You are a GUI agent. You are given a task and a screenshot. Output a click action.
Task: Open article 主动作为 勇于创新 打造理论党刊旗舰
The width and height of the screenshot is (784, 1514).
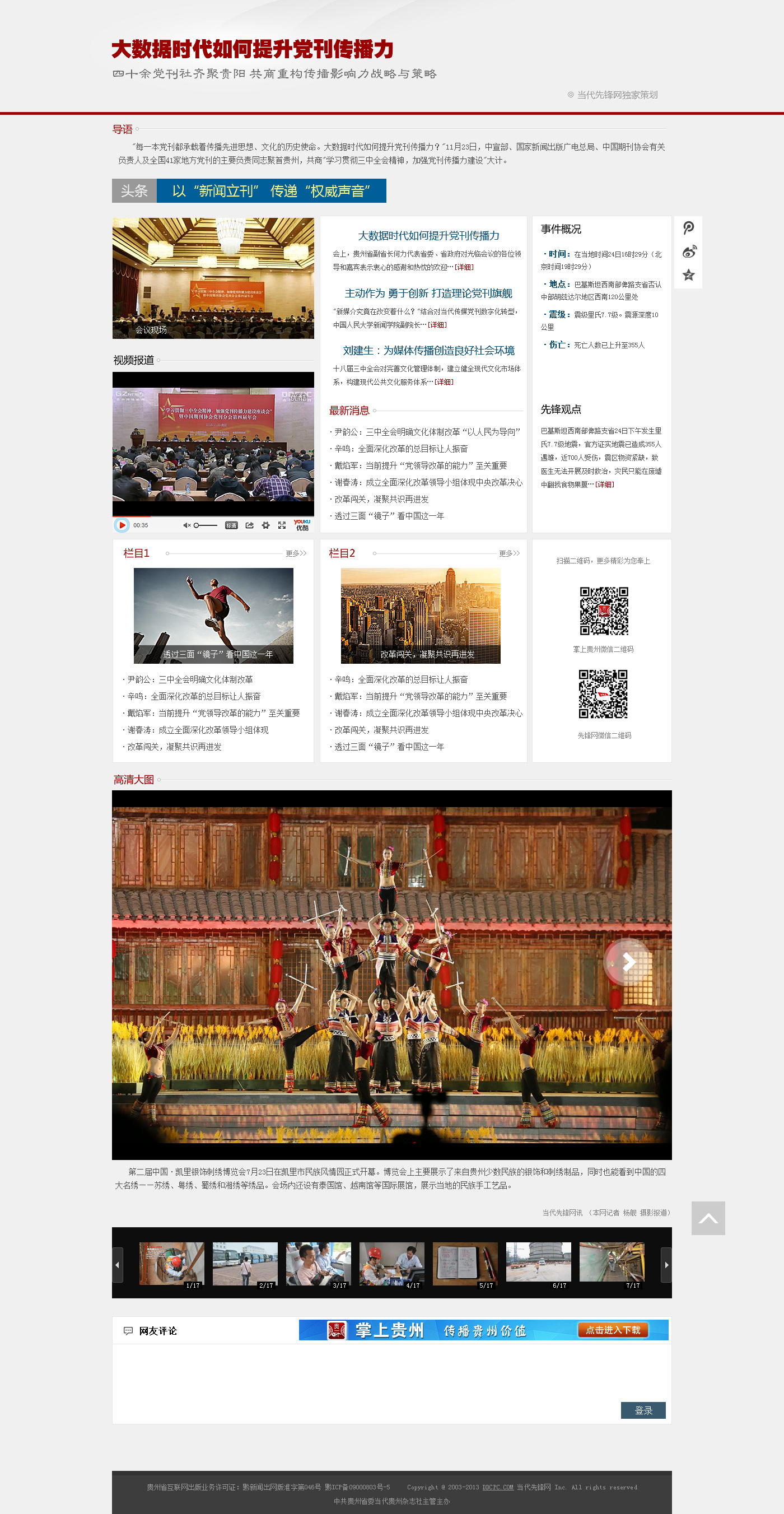[428, 294]
